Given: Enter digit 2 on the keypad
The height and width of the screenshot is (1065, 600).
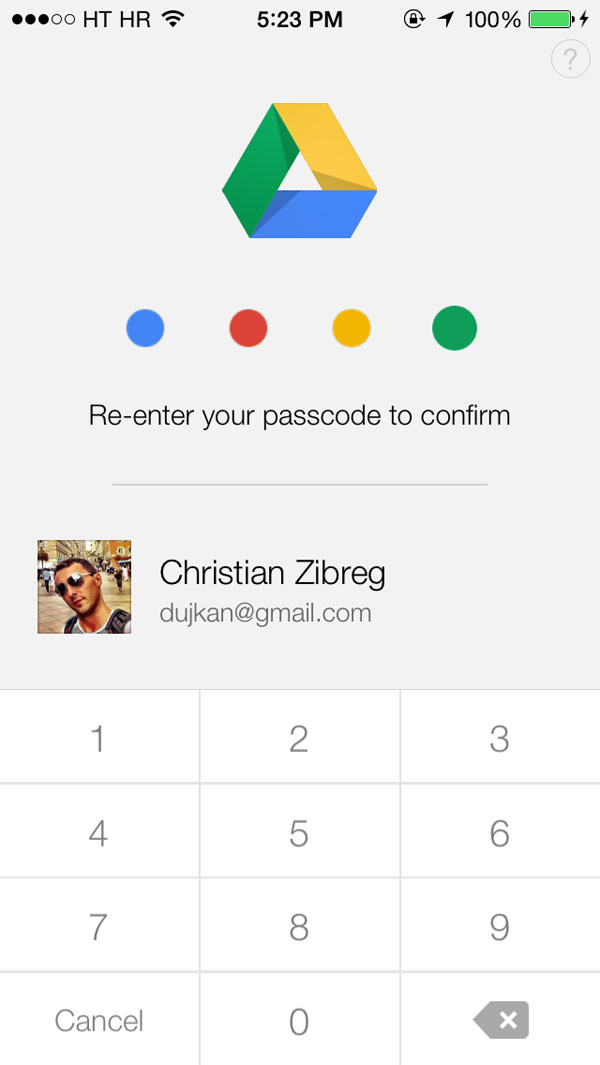Looking at the screenshot, I should point(299,738).
